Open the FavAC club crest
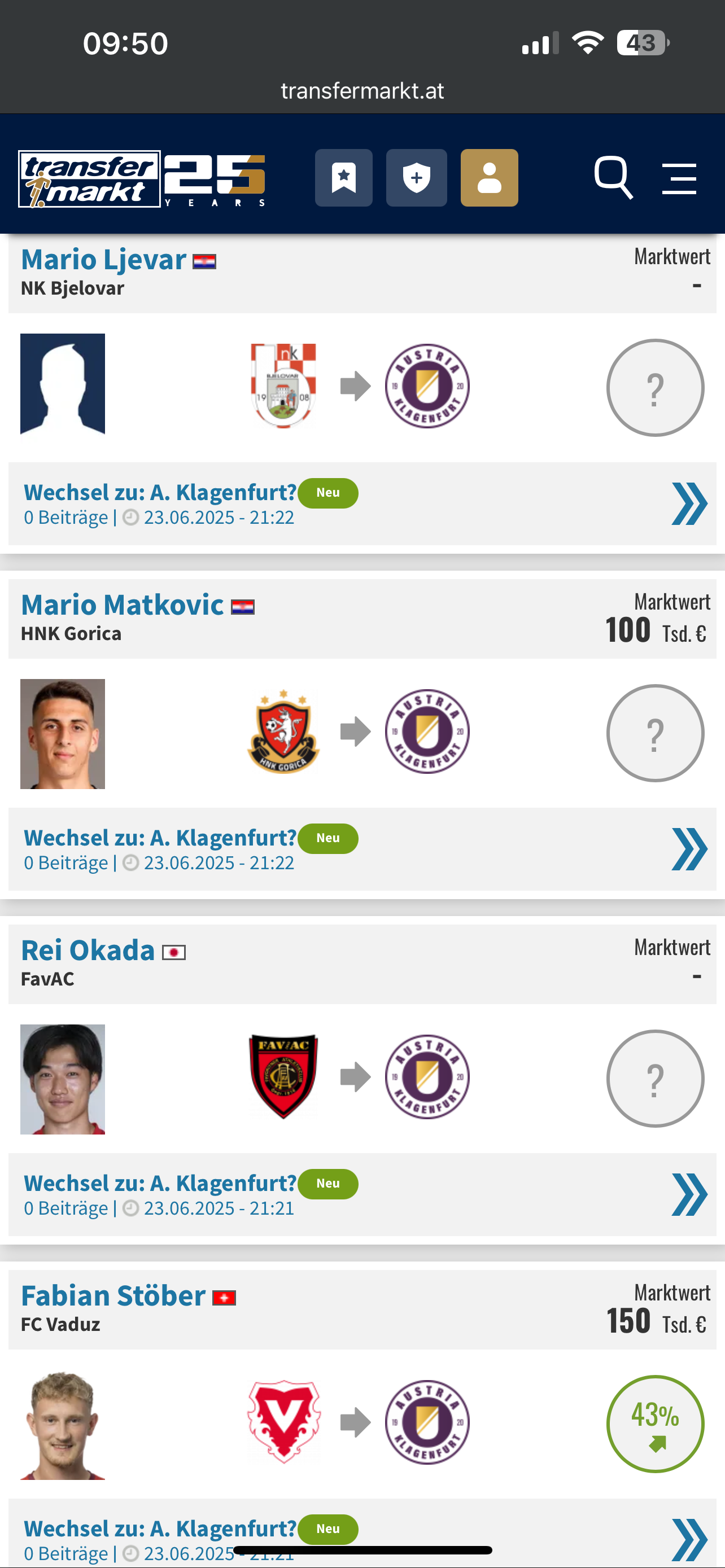Screen dimensions: 725x1568 tap(283, 1076)
